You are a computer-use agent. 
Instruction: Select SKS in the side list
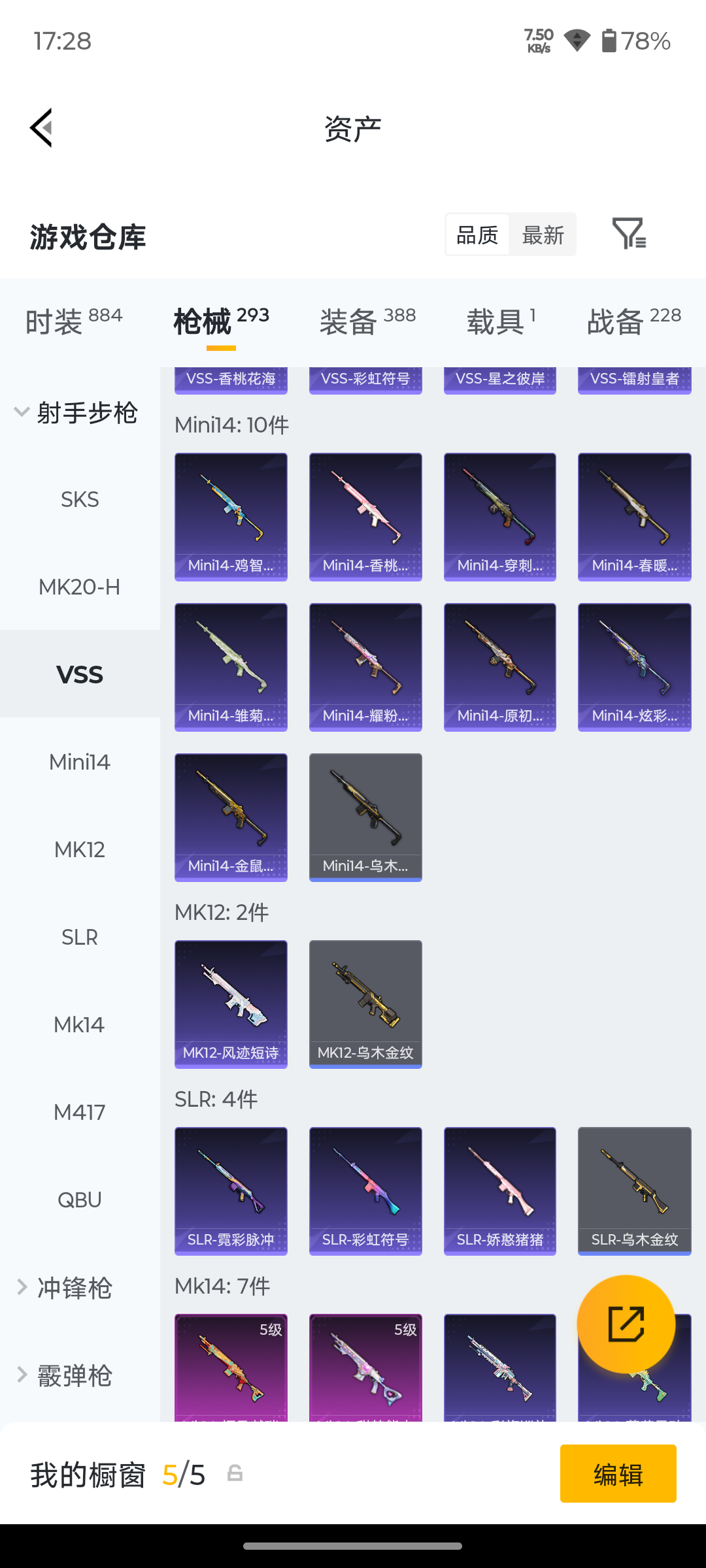coord(80,500)
